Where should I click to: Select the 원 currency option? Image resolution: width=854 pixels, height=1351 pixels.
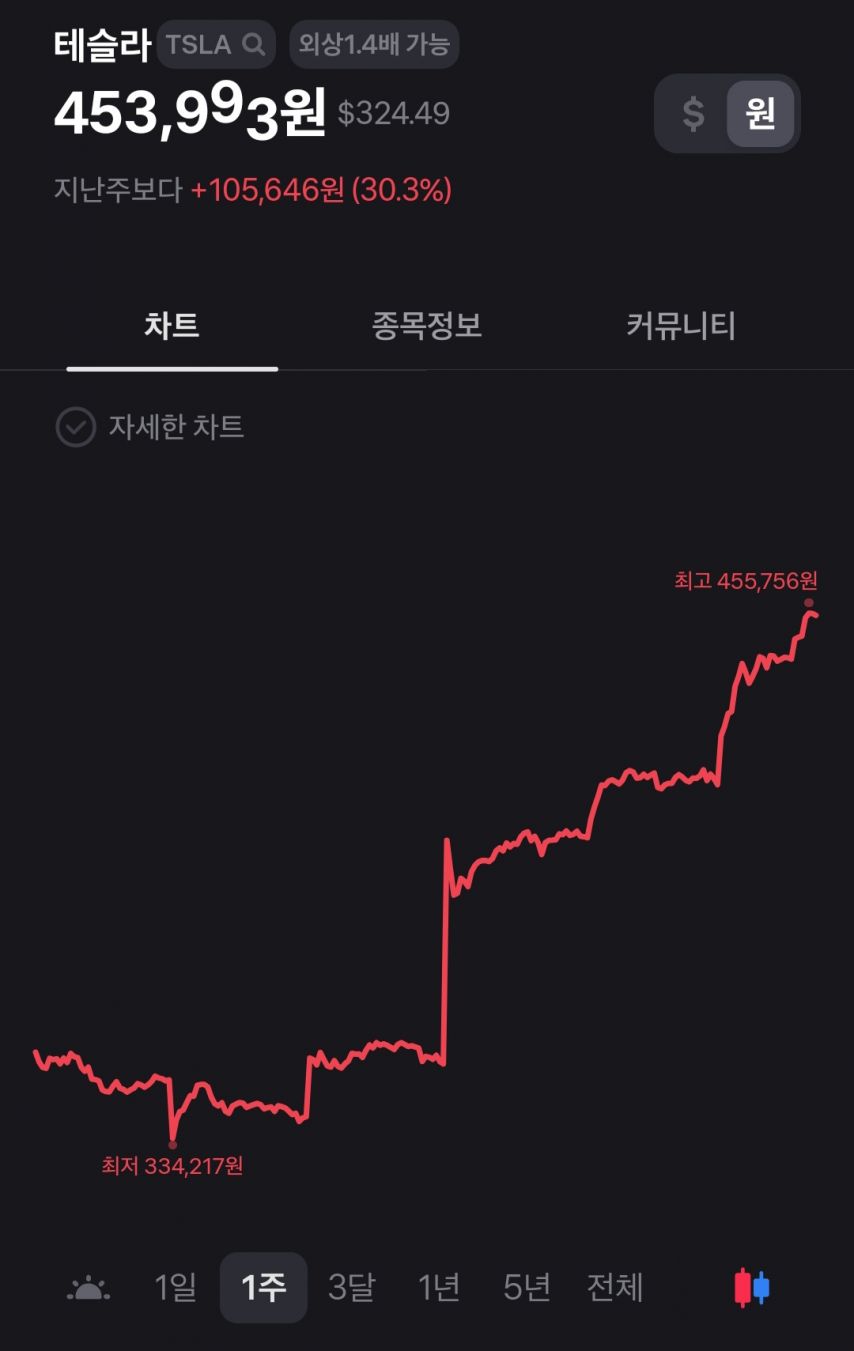click(x=760, y=114)
